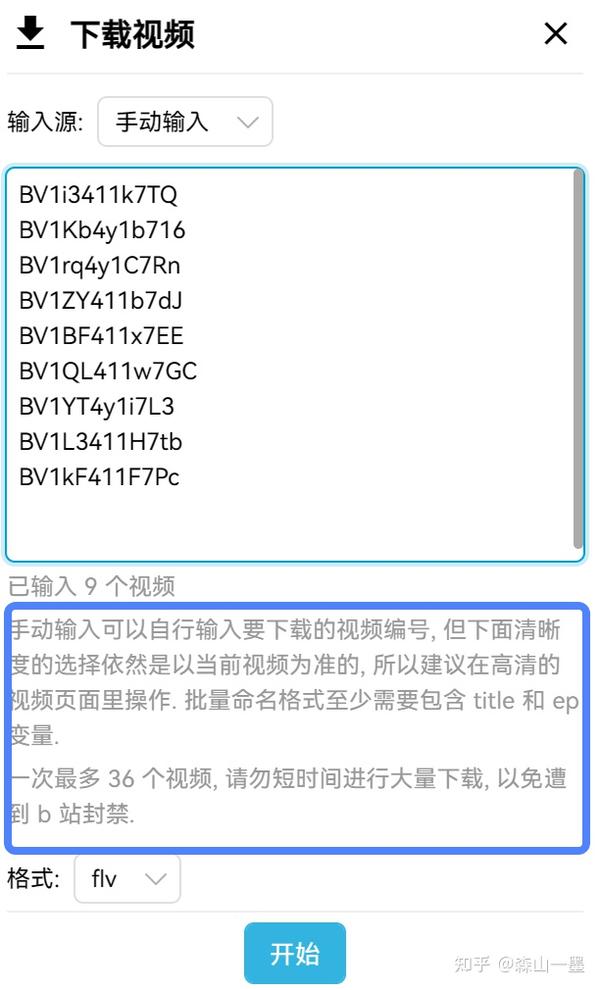Open the 输入源 dropdown showing 手动输入

(185, 122)
